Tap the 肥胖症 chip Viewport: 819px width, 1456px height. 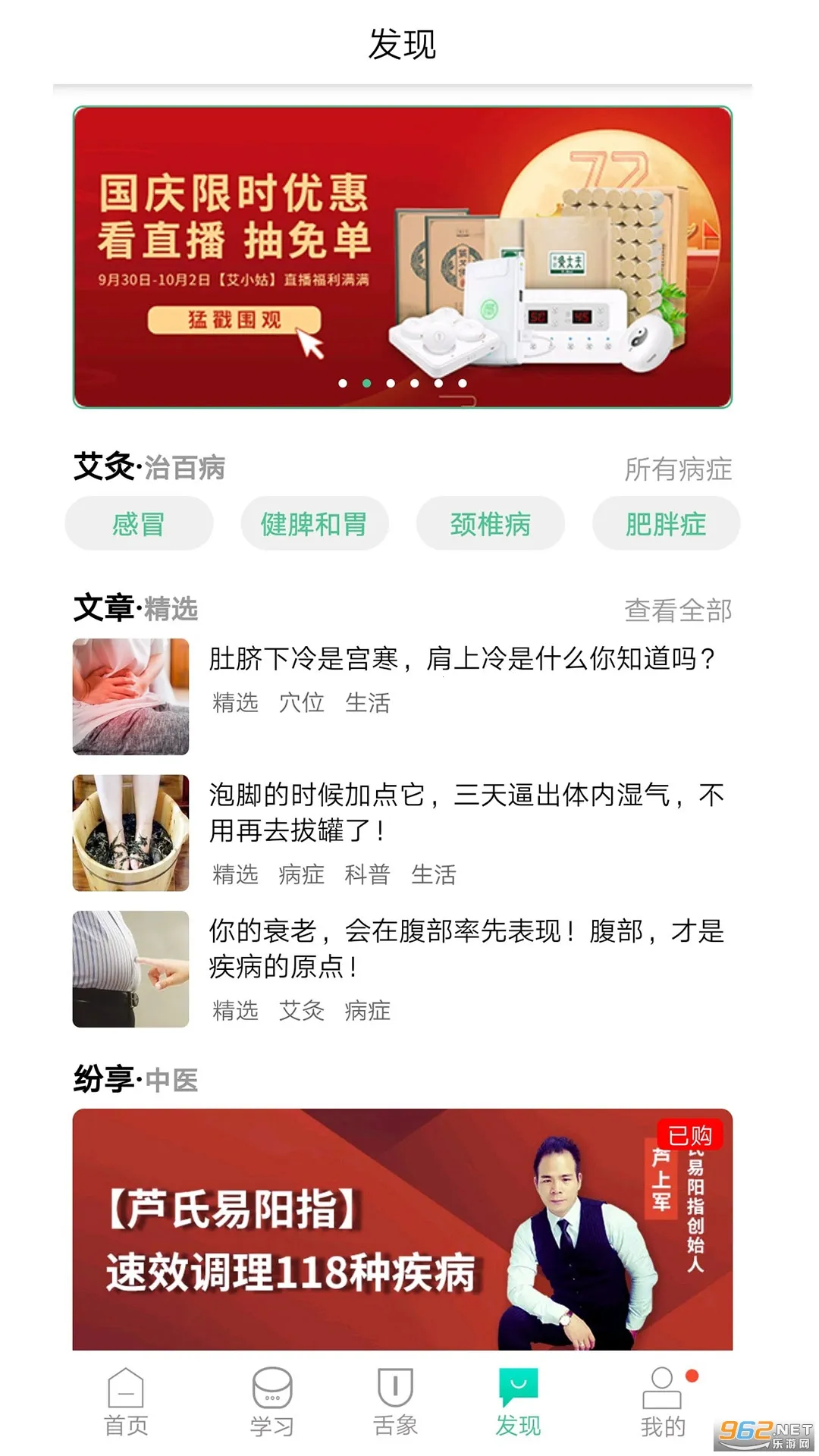[x=666, y=524]
